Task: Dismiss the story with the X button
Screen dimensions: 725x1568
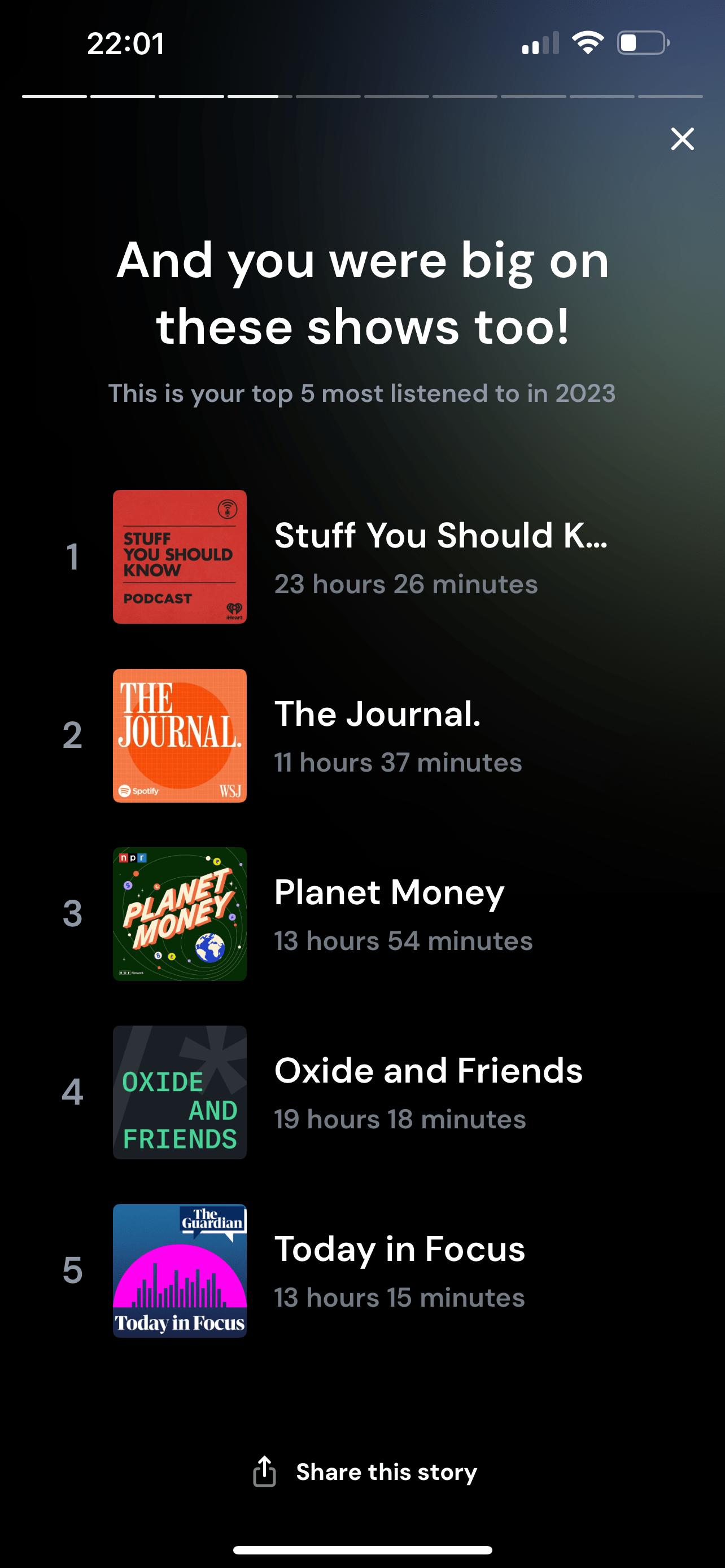Action: 682,139
